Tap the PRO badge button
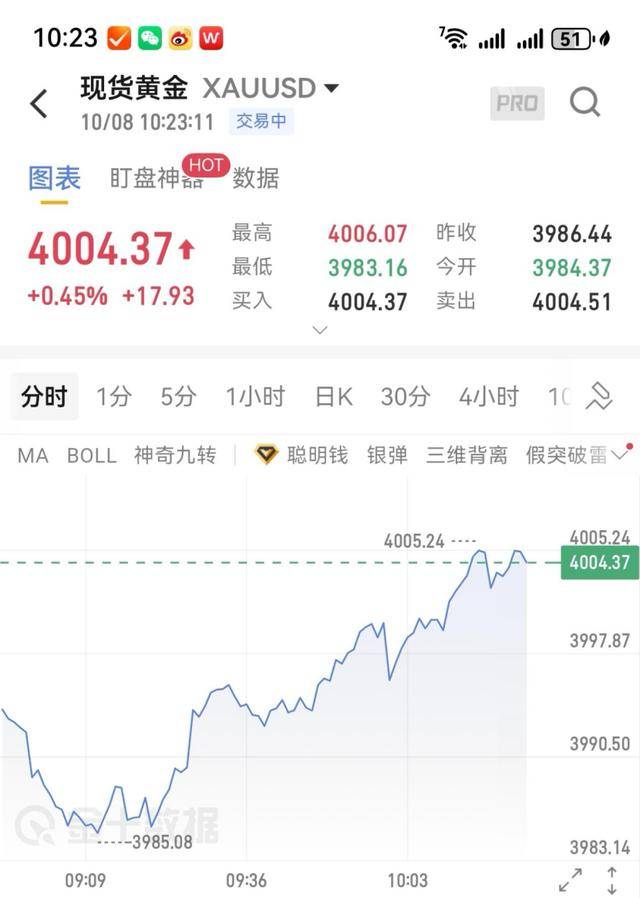 tap(517, 103)
